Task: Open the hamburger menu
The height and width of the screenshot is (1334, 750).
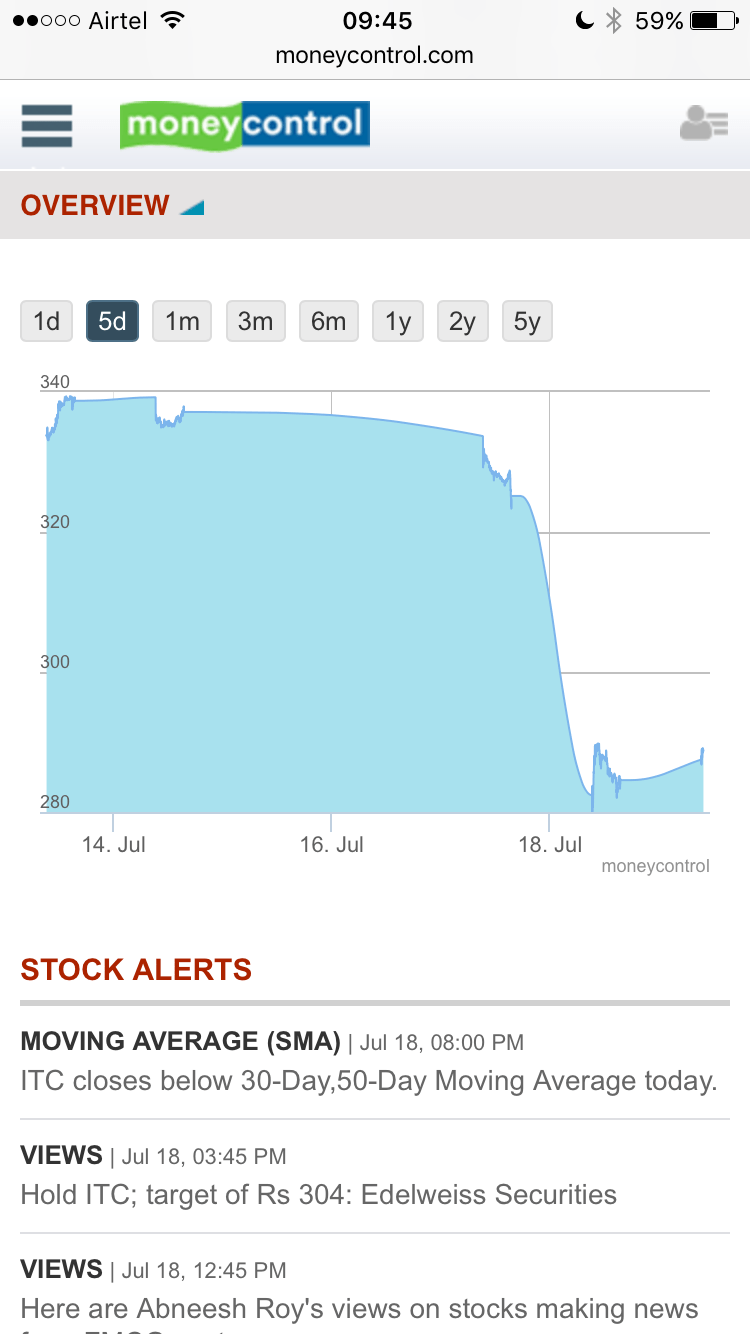Action: 46,126
